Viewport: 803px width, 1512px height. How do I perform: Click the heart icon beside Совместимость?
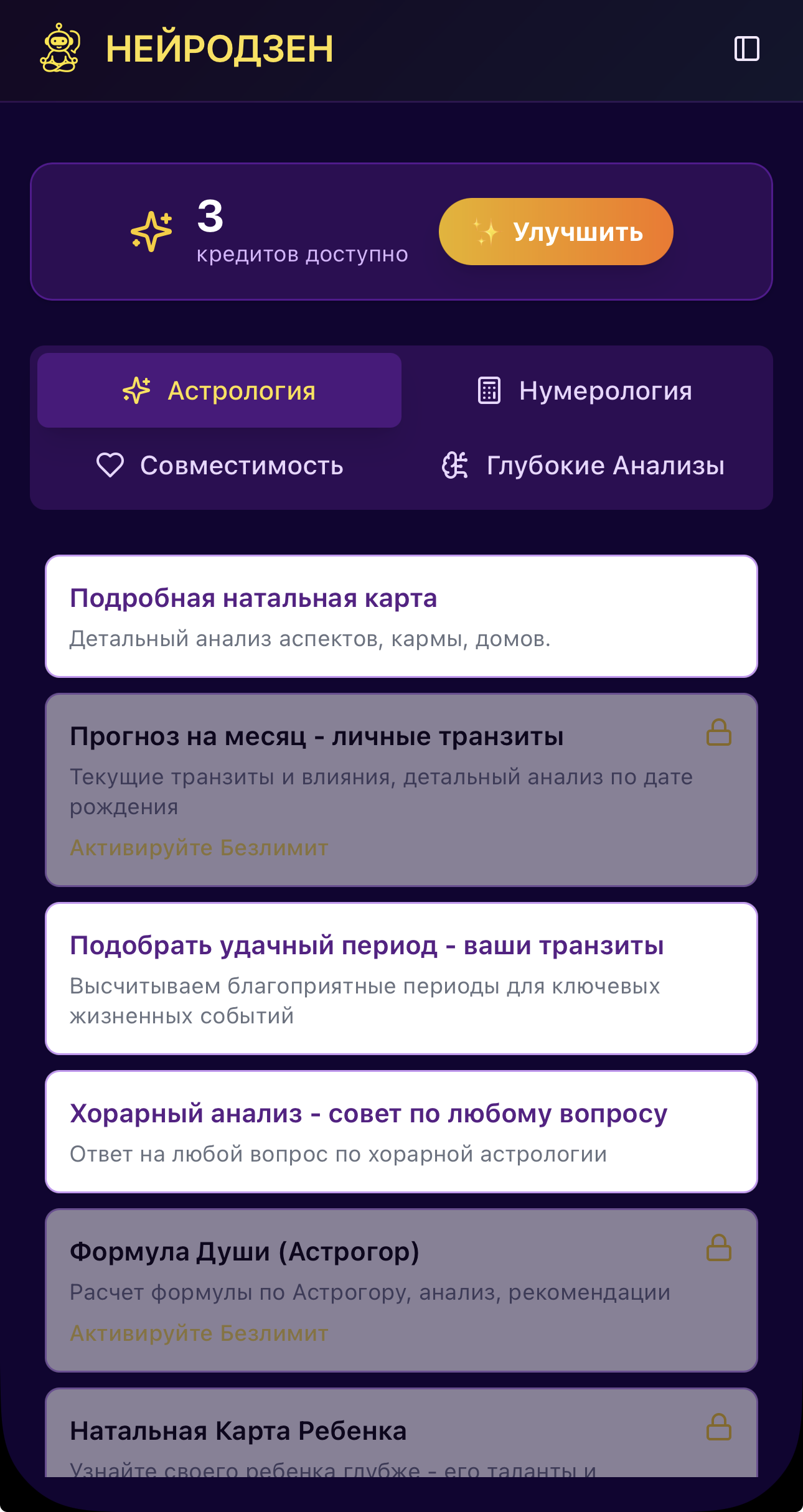pos(110,466)
